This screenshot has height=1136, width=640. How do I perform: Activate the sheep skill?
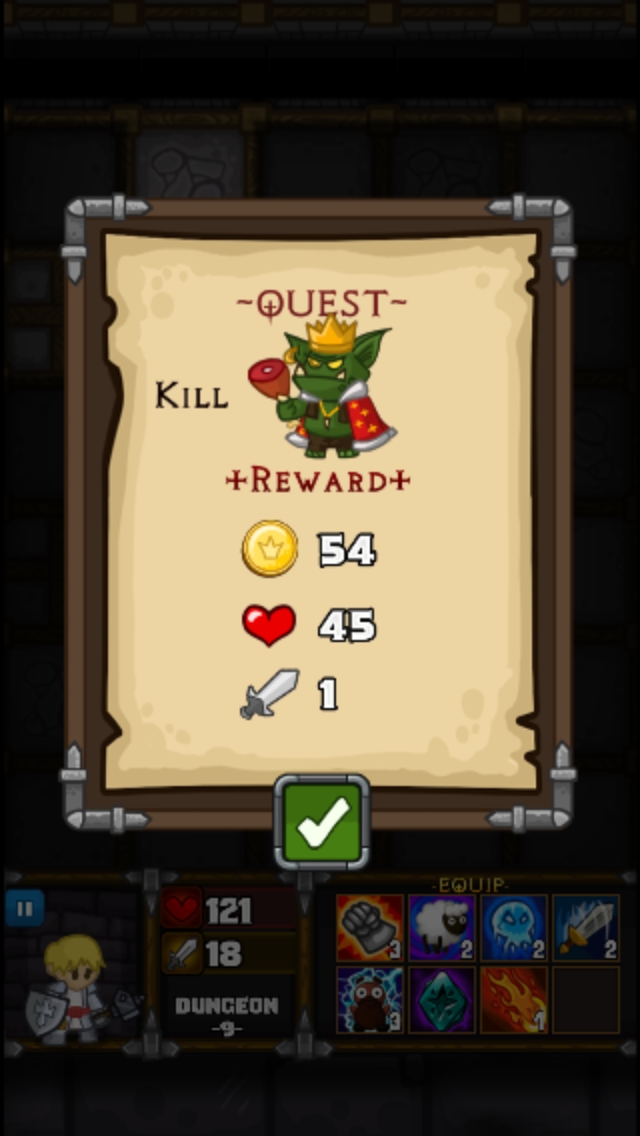point(441,928)
